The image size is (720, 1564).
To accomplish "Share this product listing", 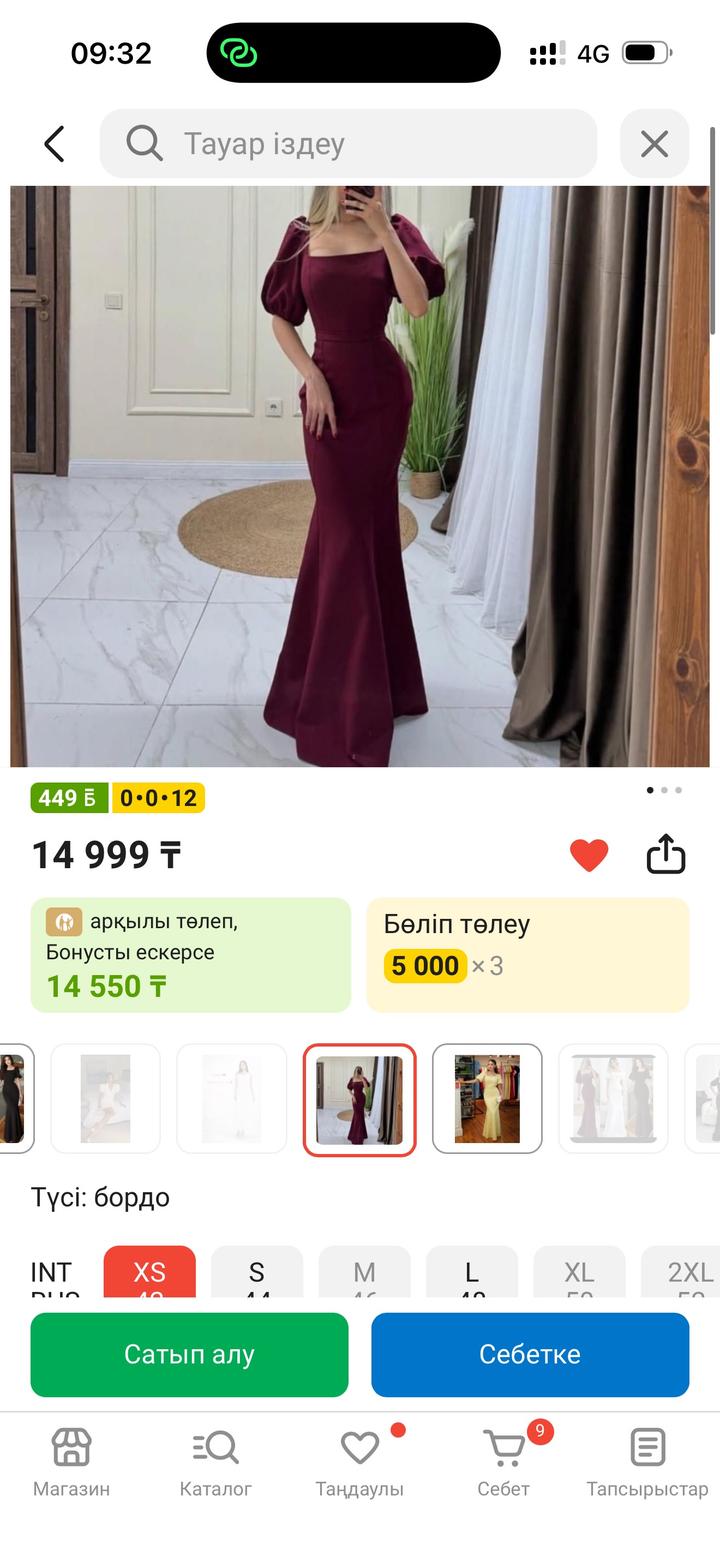I will coord(666,855).
